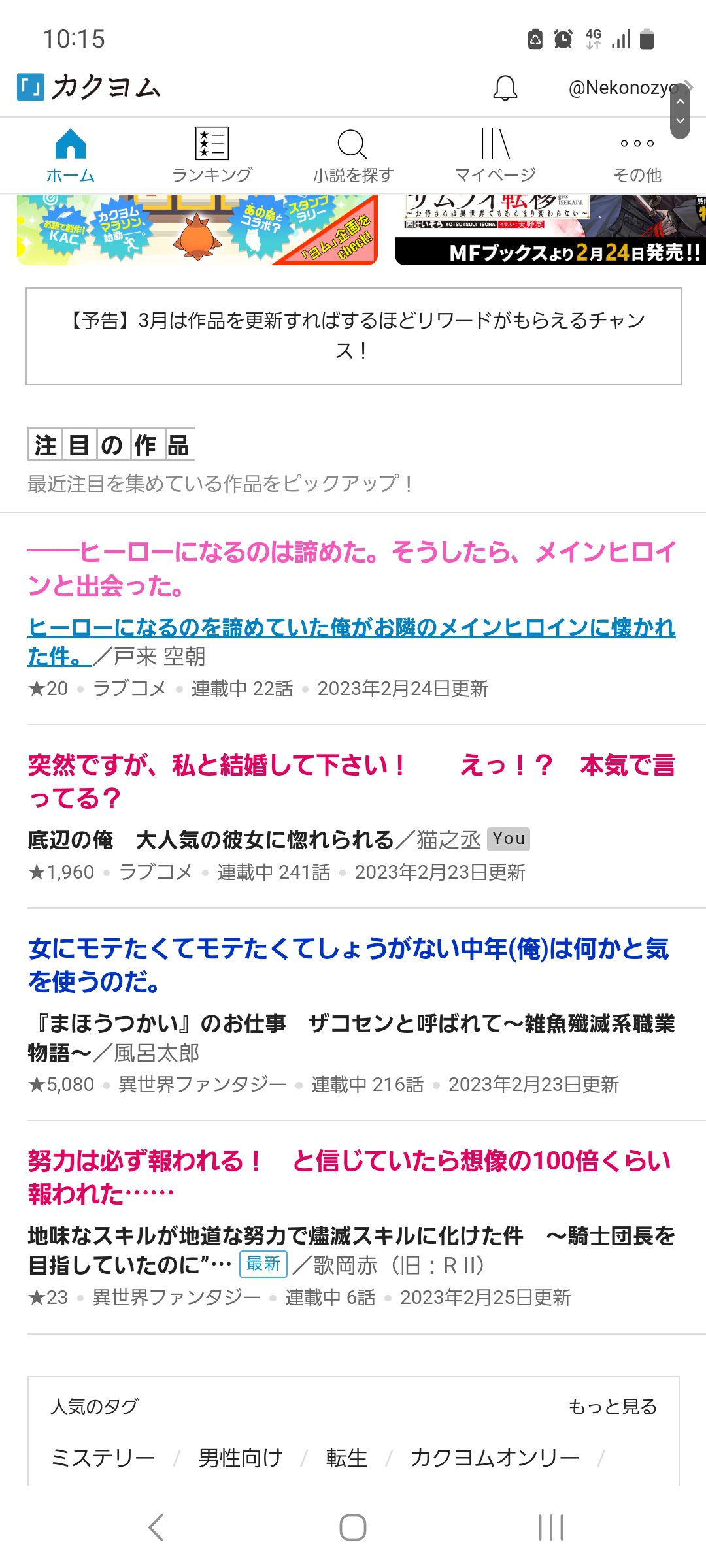The width and height of the screenshot is (706, 1568).
Task: Open the カクヨムマラソン campaign banner
Action: coord(196,230)
